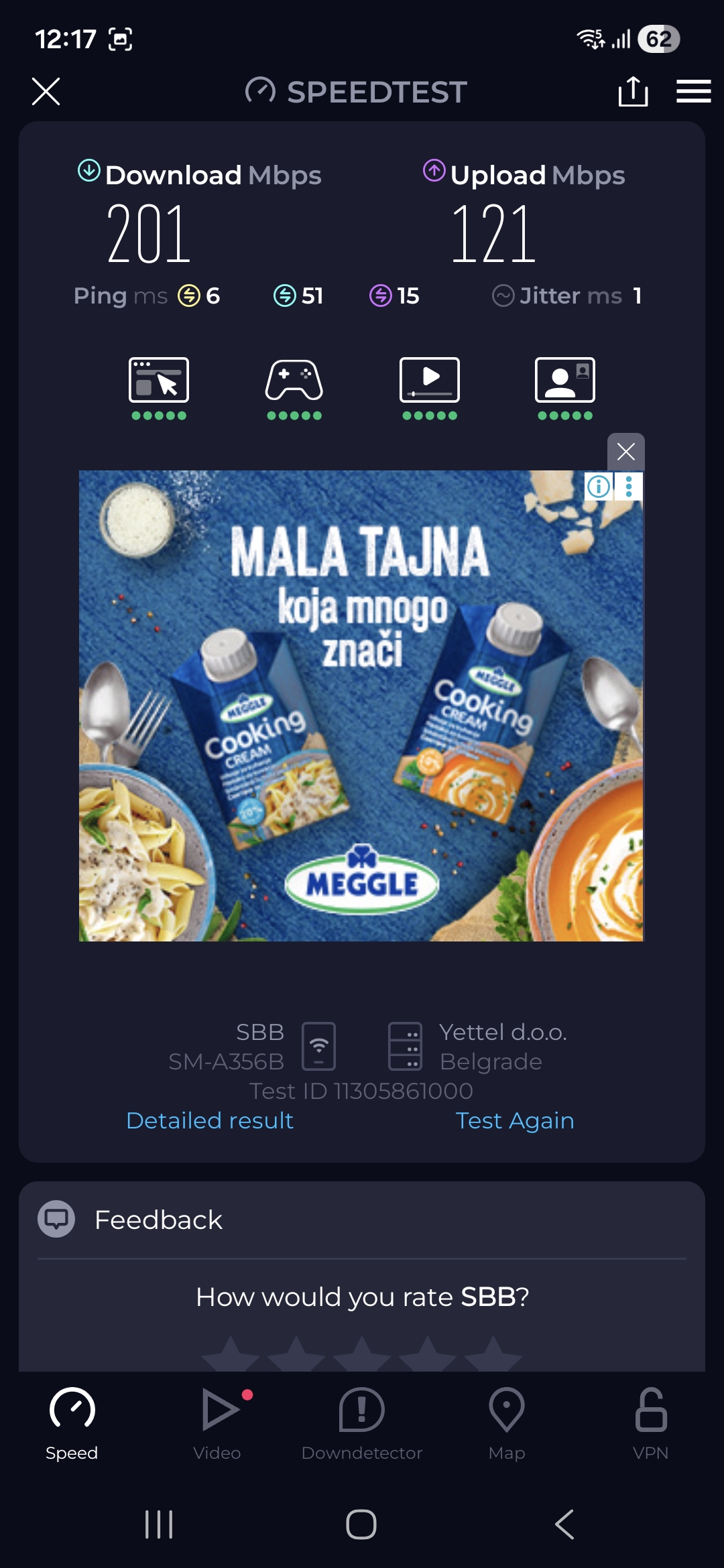Image resolution: width=724 pixels, height=1568 pixels.
Task: Close the speed test results
Action: [46, 91]
